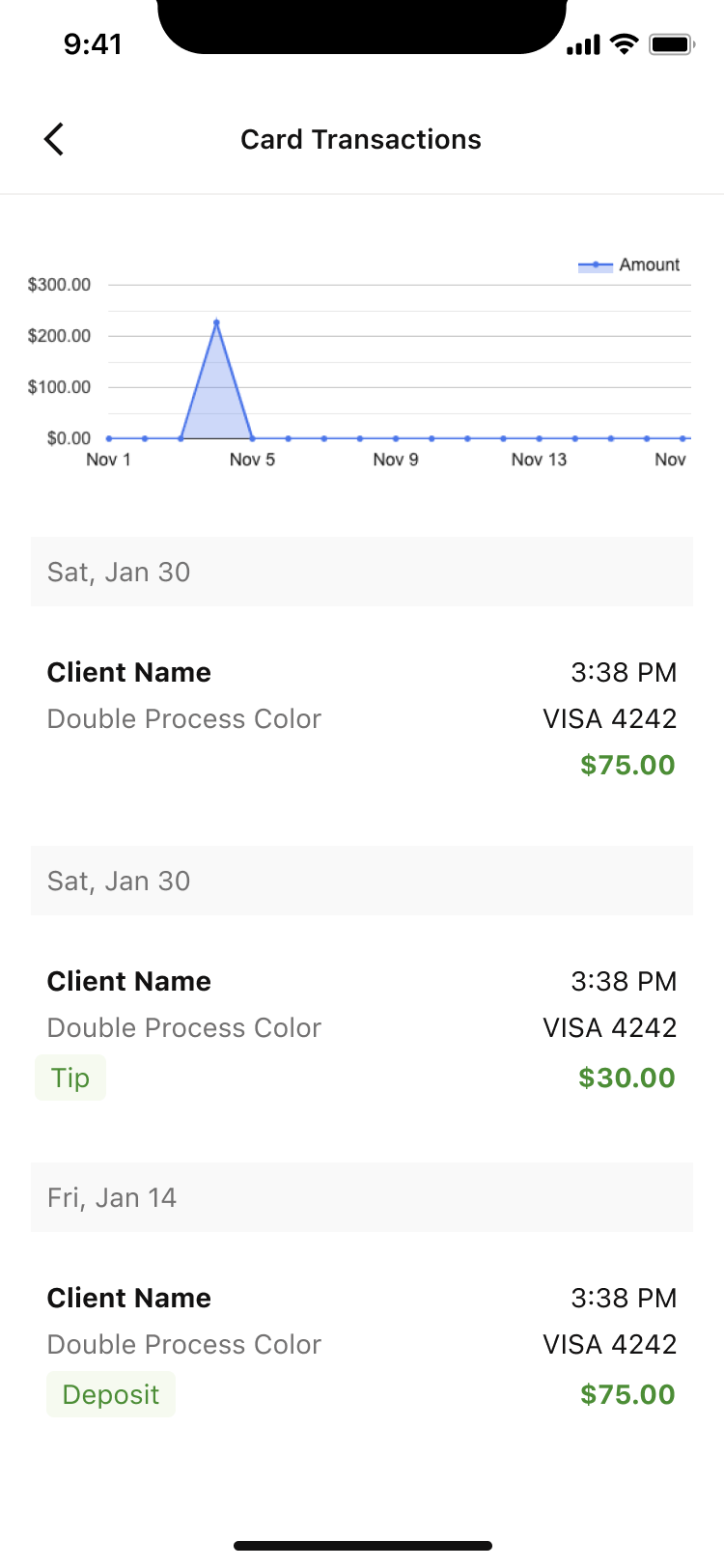View the $30.00 Tip transaction
Screen dimensions: 724x1568
(x=361, y=1029)
